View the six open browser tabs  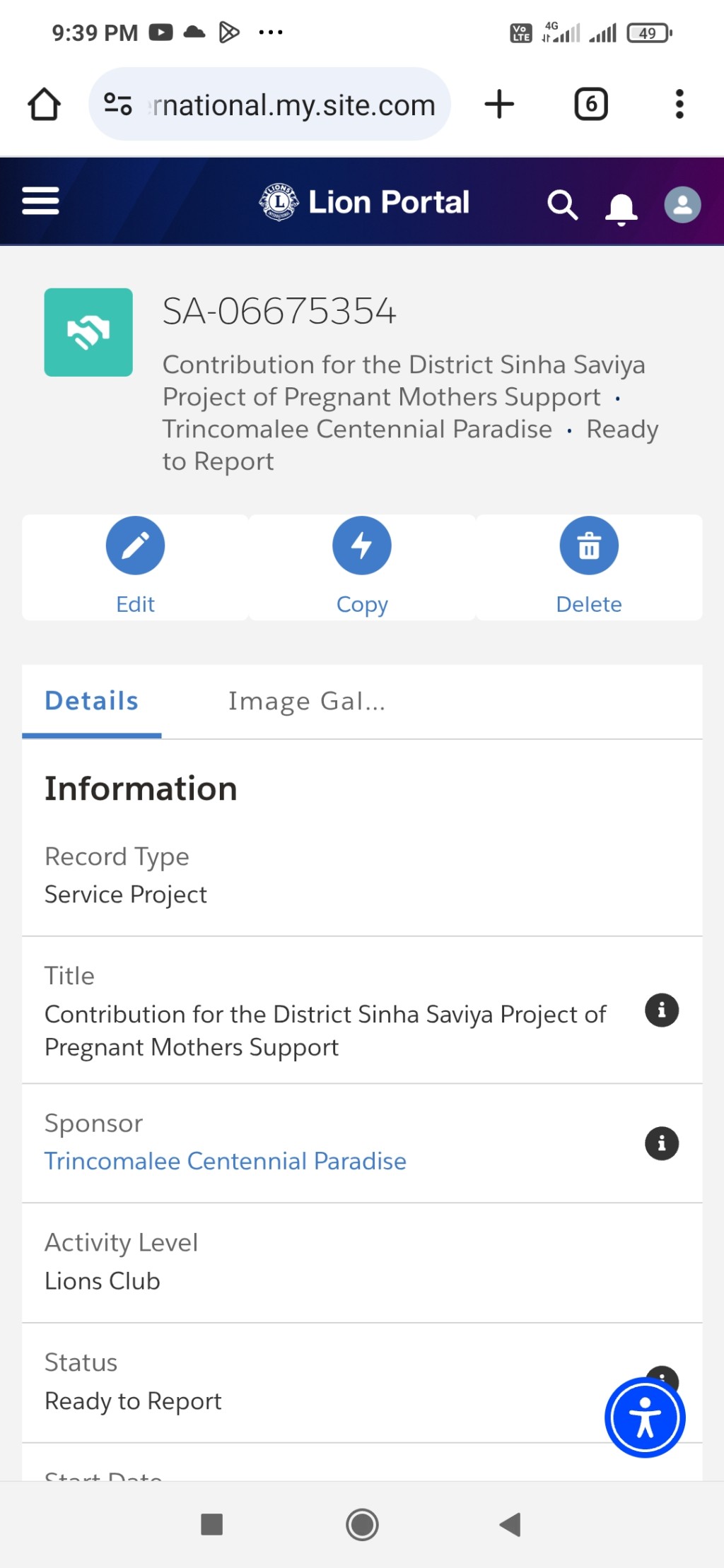tap(591, 105)
